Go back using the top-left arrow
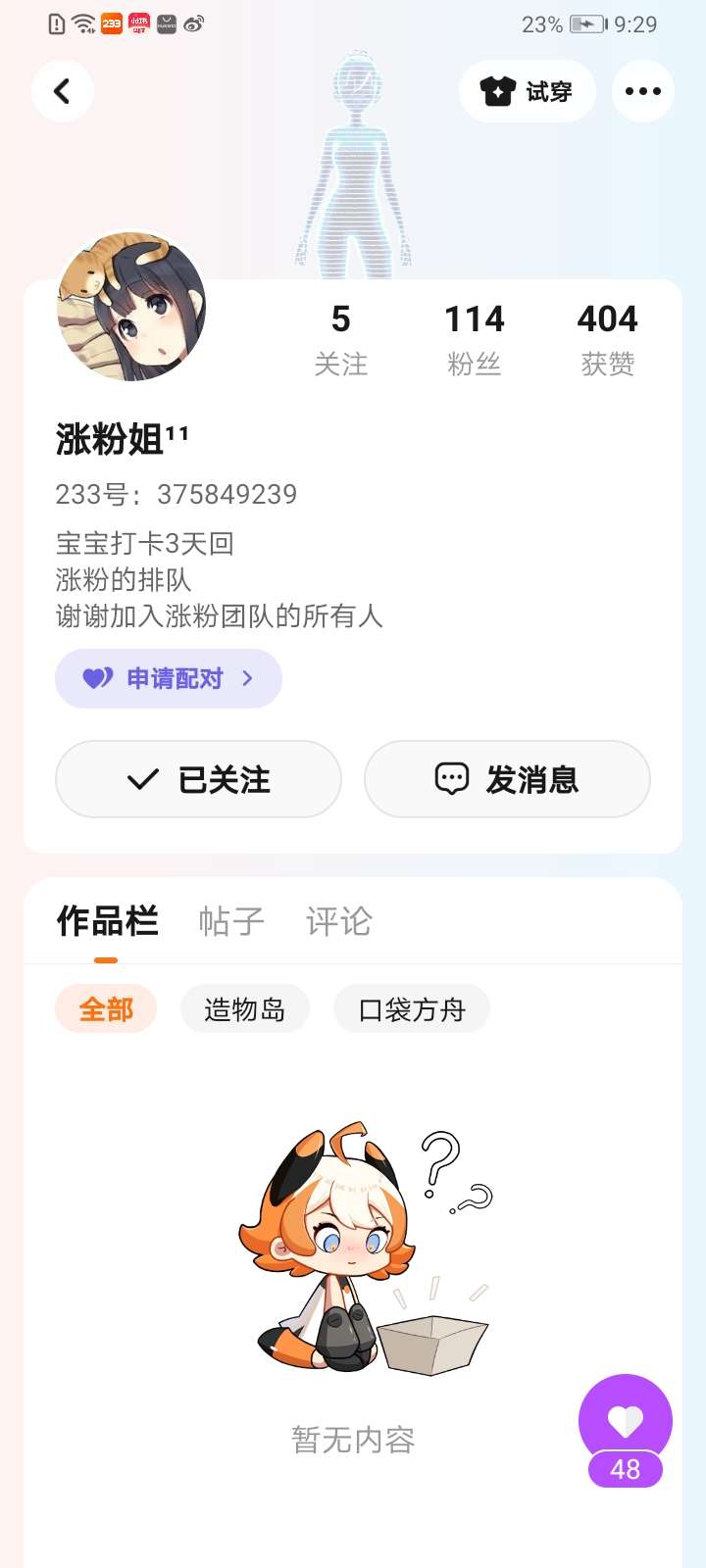The height and width of the screenshot is (1568, 706). [62, 91]
